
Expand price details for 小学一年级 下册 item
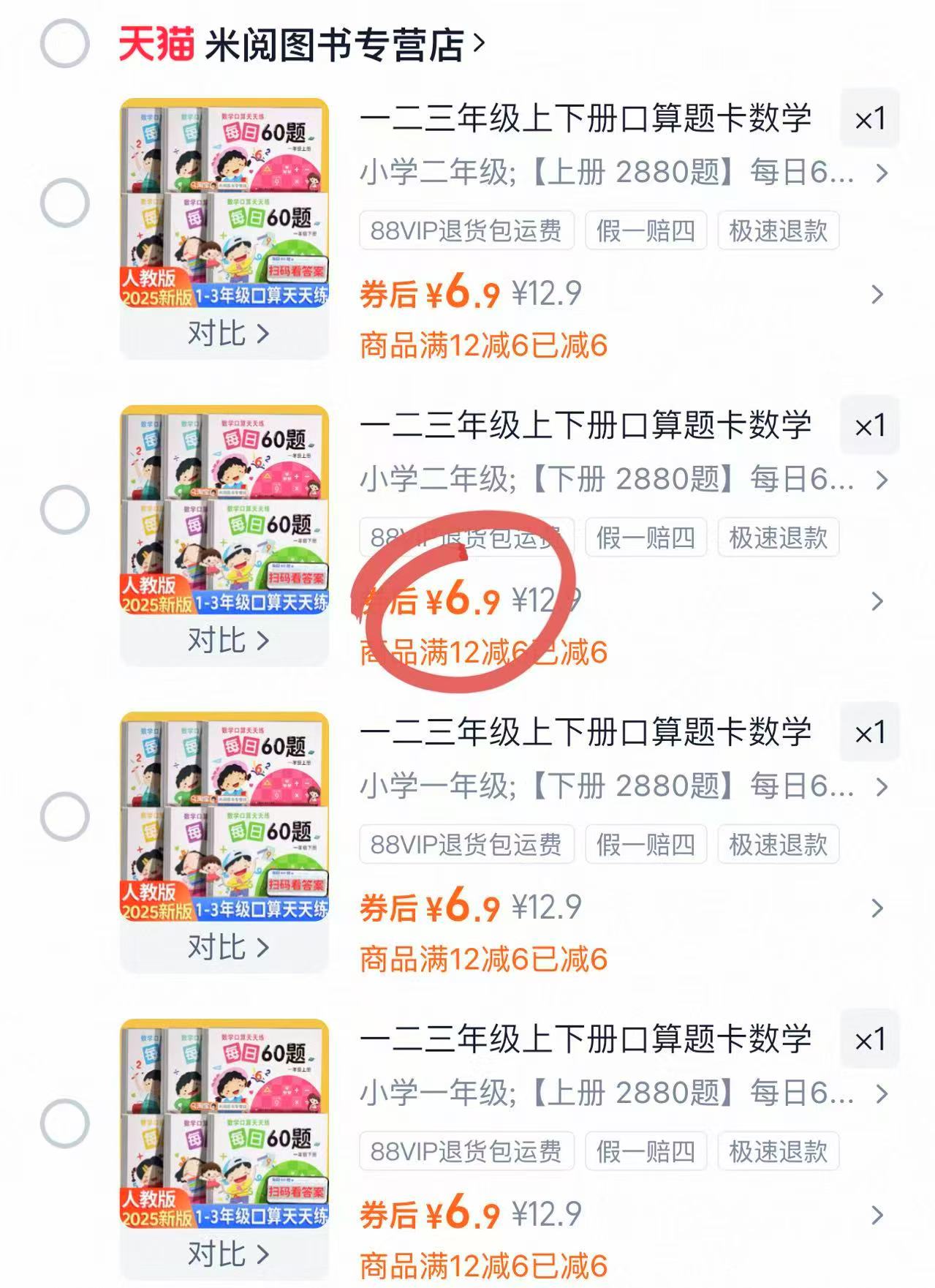[877, 908]
